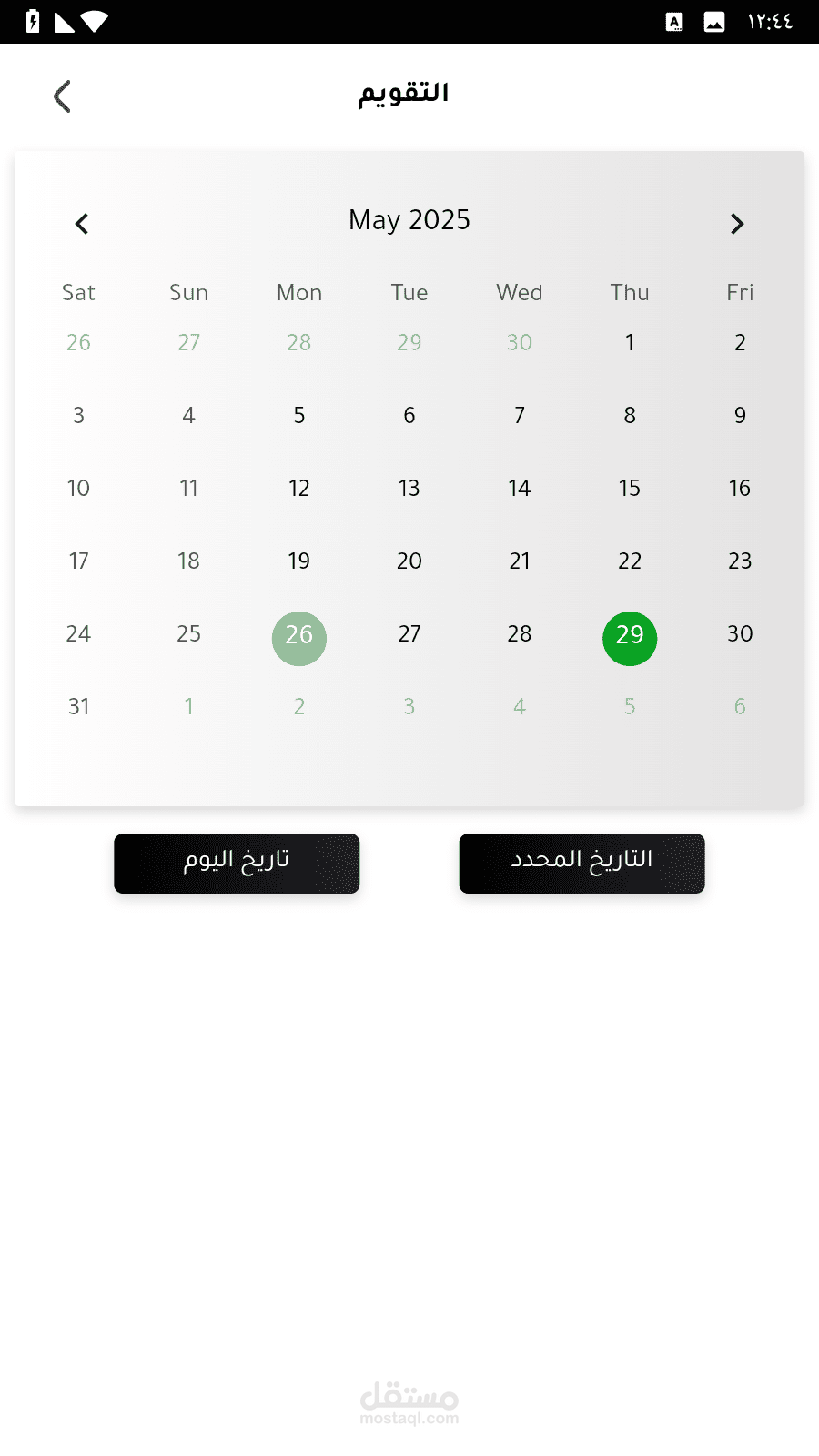
Task: Choose May 7 on the calendar
Action: coord(520,416)
